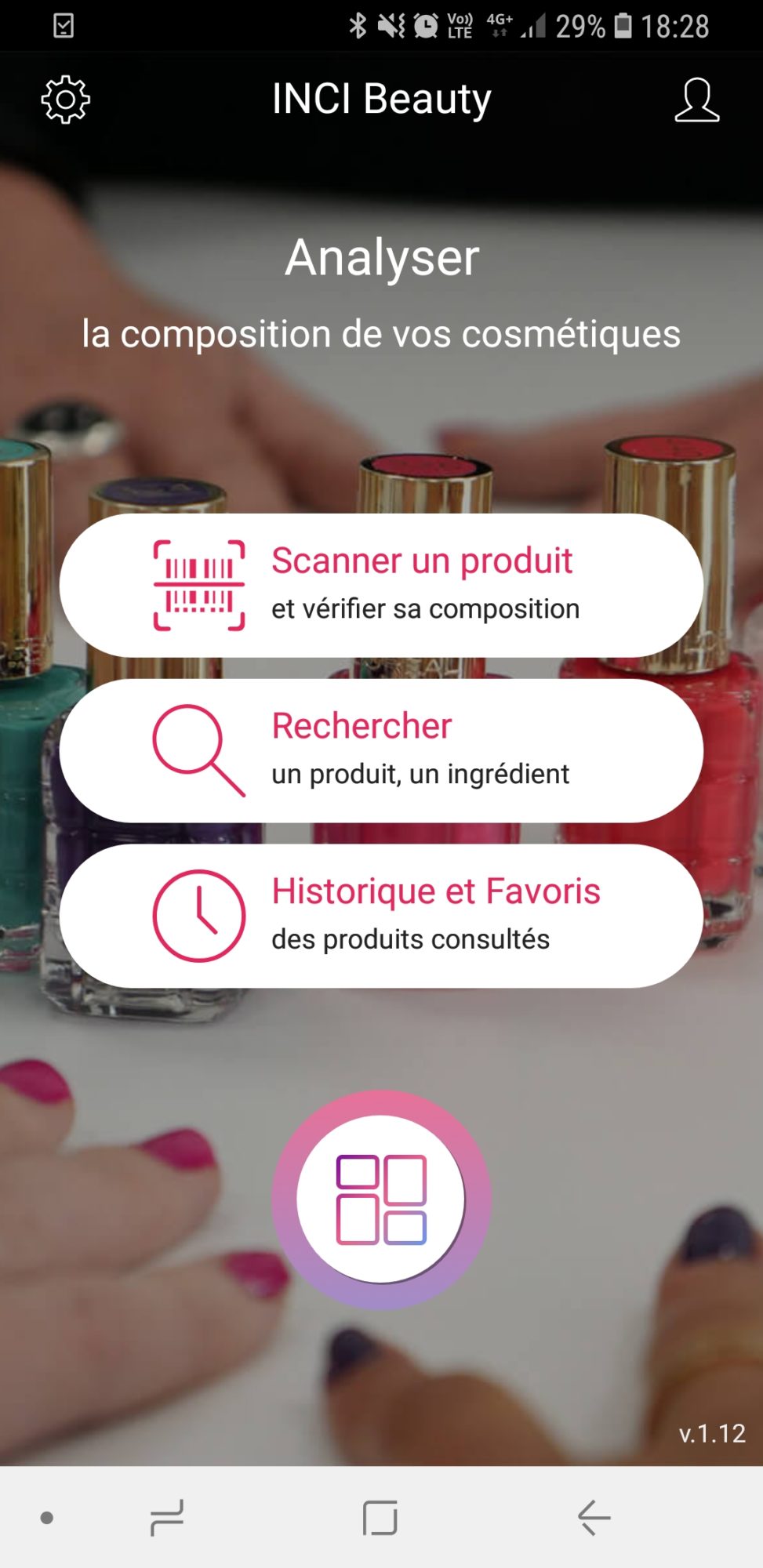This screenshot has height=1568, width=763.
Task: Open the user profile icon
Action: (696, 100)
